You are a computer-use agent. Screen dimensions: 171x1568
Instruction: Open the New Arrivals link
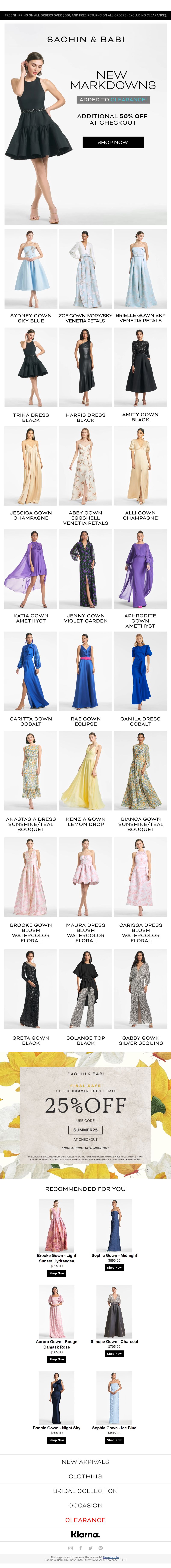point(85,1461)
